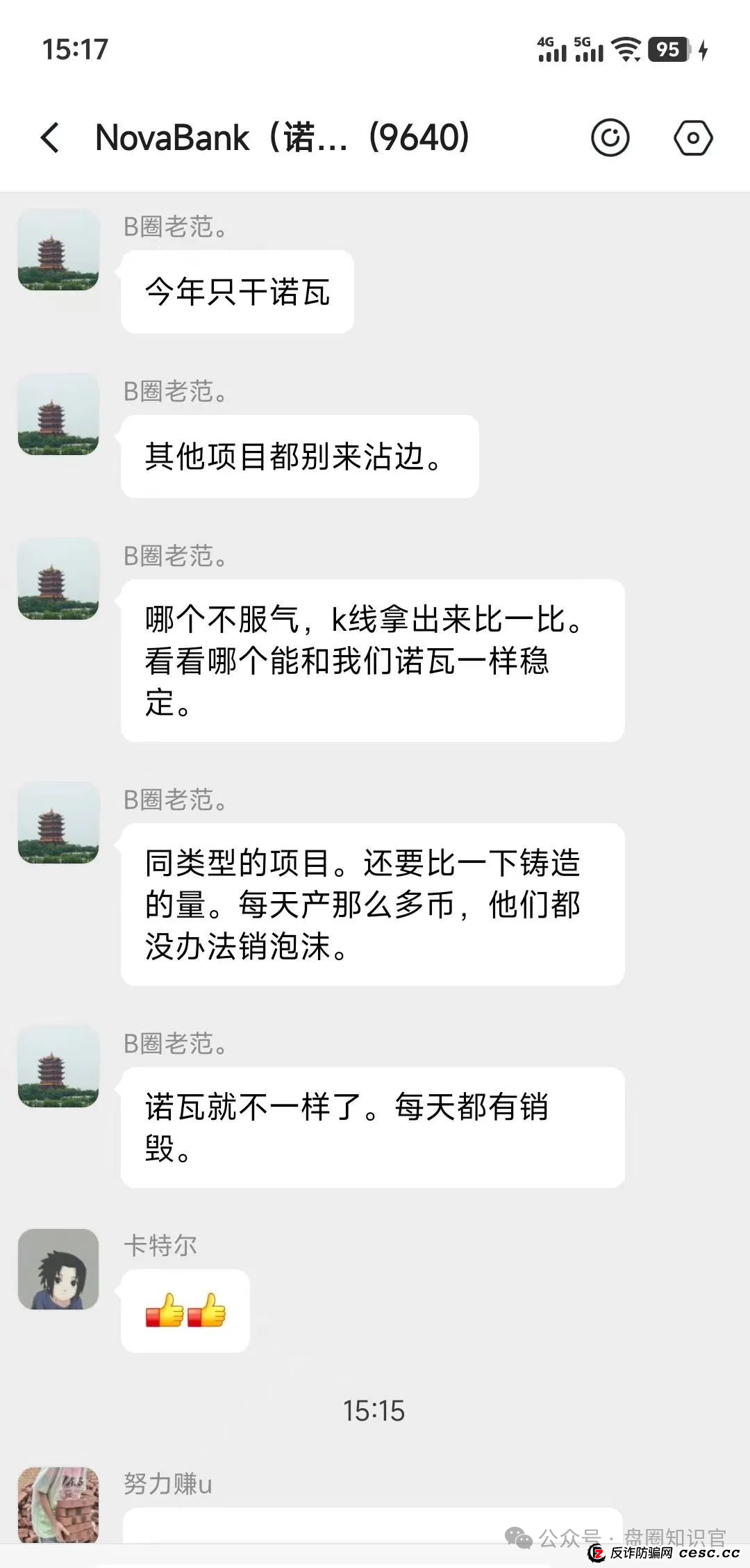Tap the charging lightning bolt icon

[703, 49]
